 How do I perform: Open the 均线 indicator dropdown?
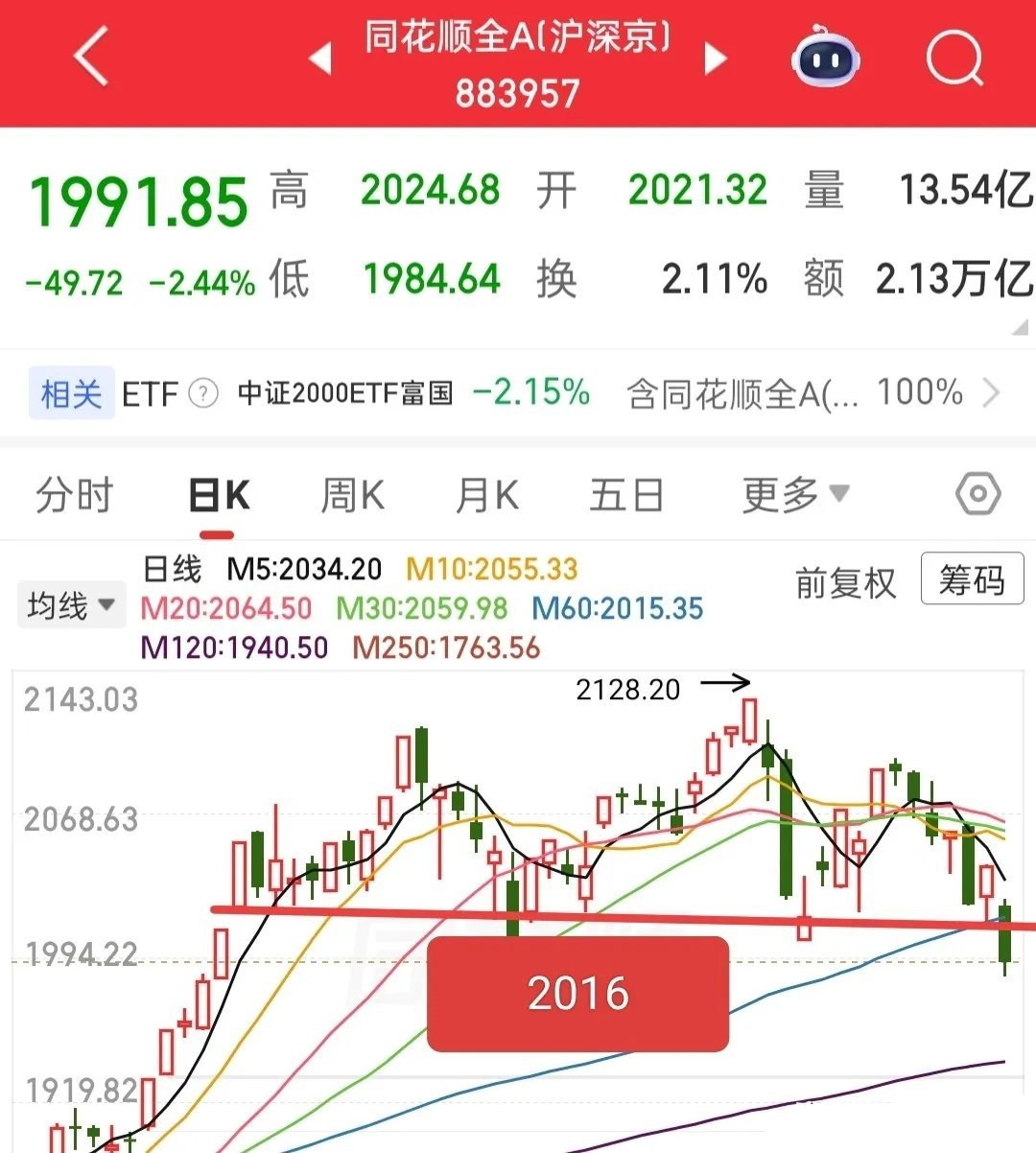pyautogui.click(x=70, y=604)
